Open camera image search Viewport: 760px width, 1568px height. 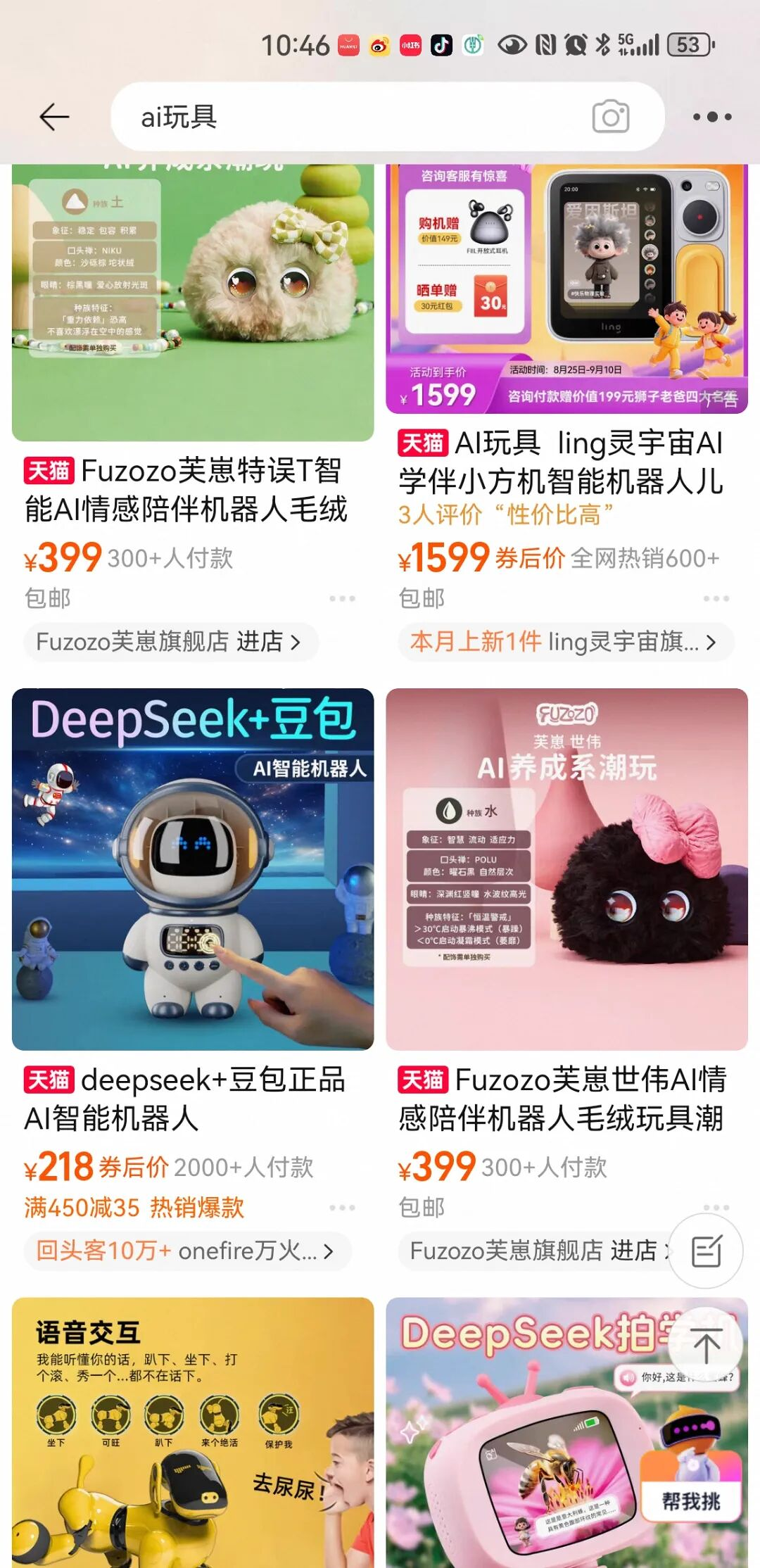click(610, 117)
